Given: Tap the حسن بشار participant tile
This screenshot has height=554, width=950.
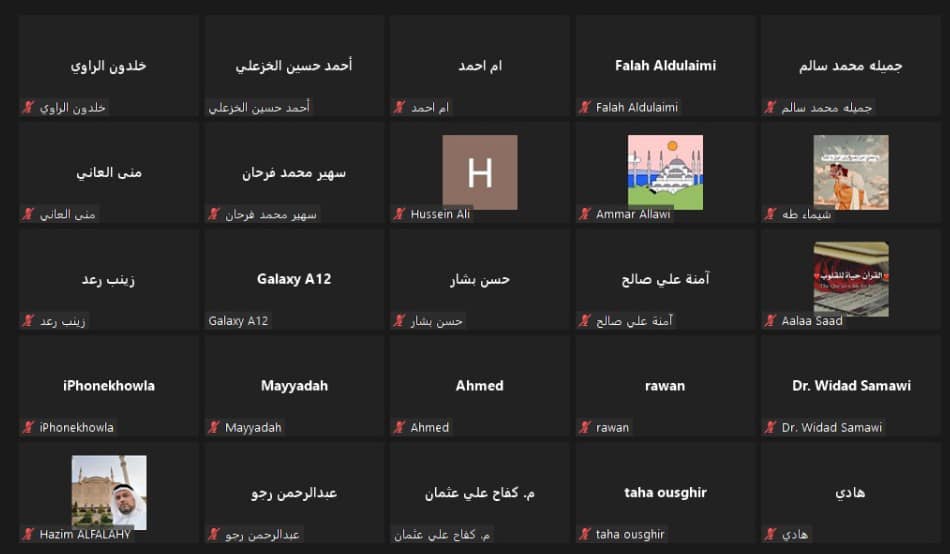Looking at the screenshot, I should tap(480, 280).
